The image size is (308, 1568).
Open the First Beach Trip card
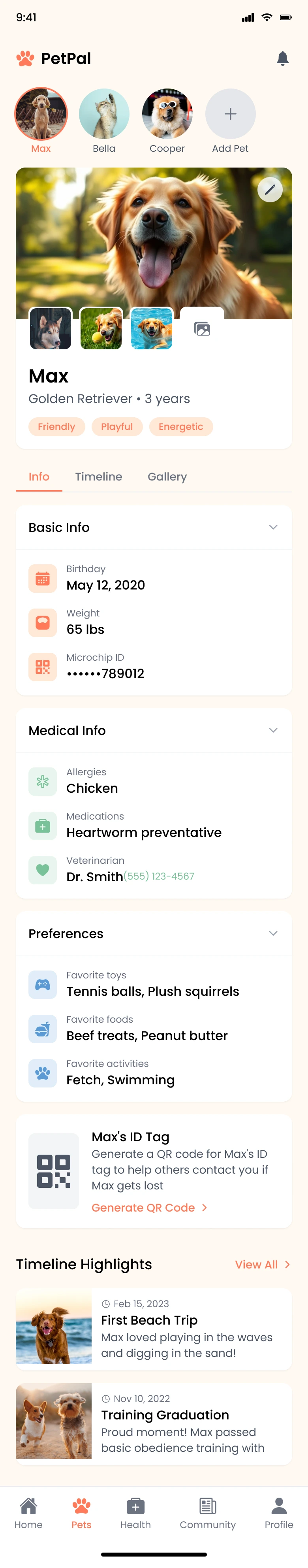153,1329
